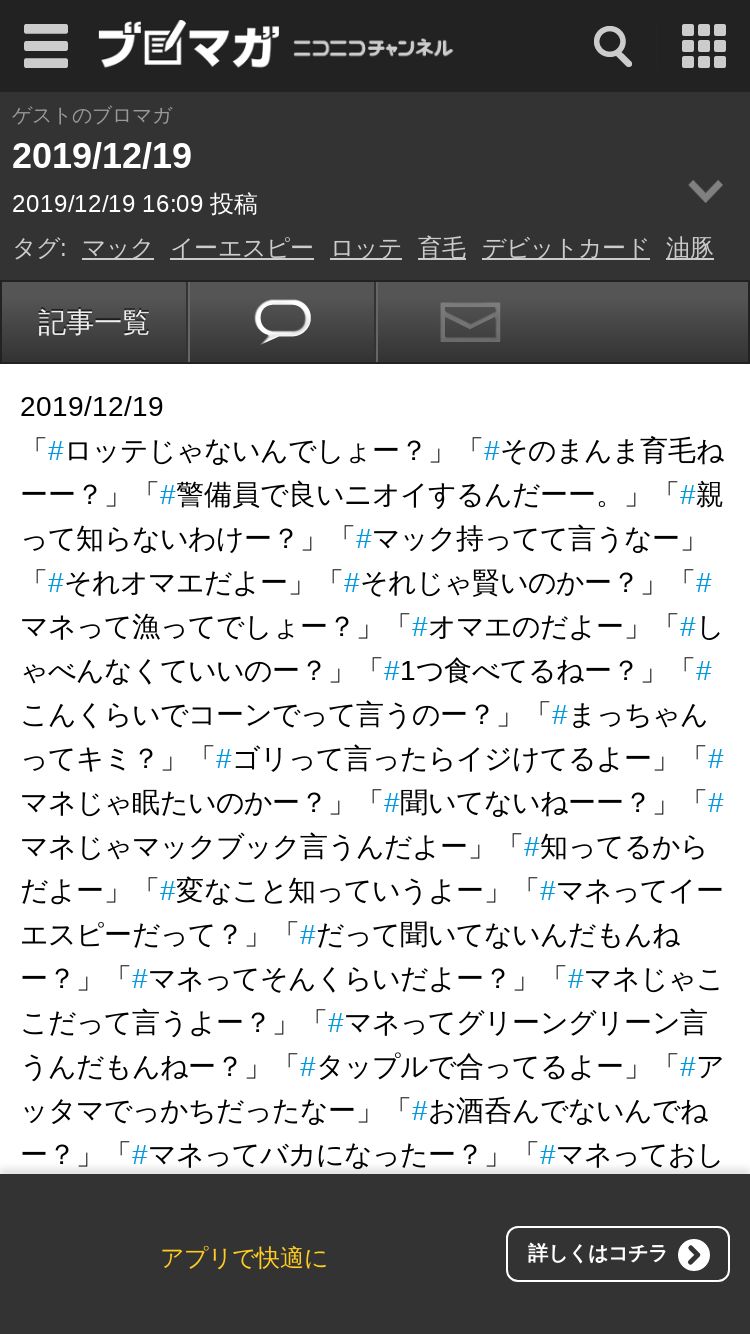Open the search icon

tap(613, 46)
